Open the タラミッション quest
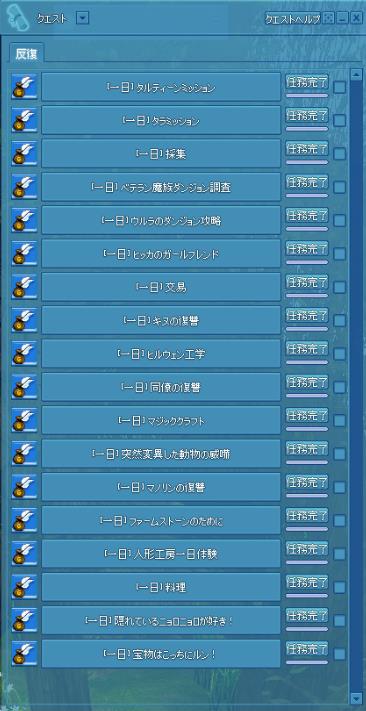The height and width of the screenshot is (711, 366). tap(161, 120)
